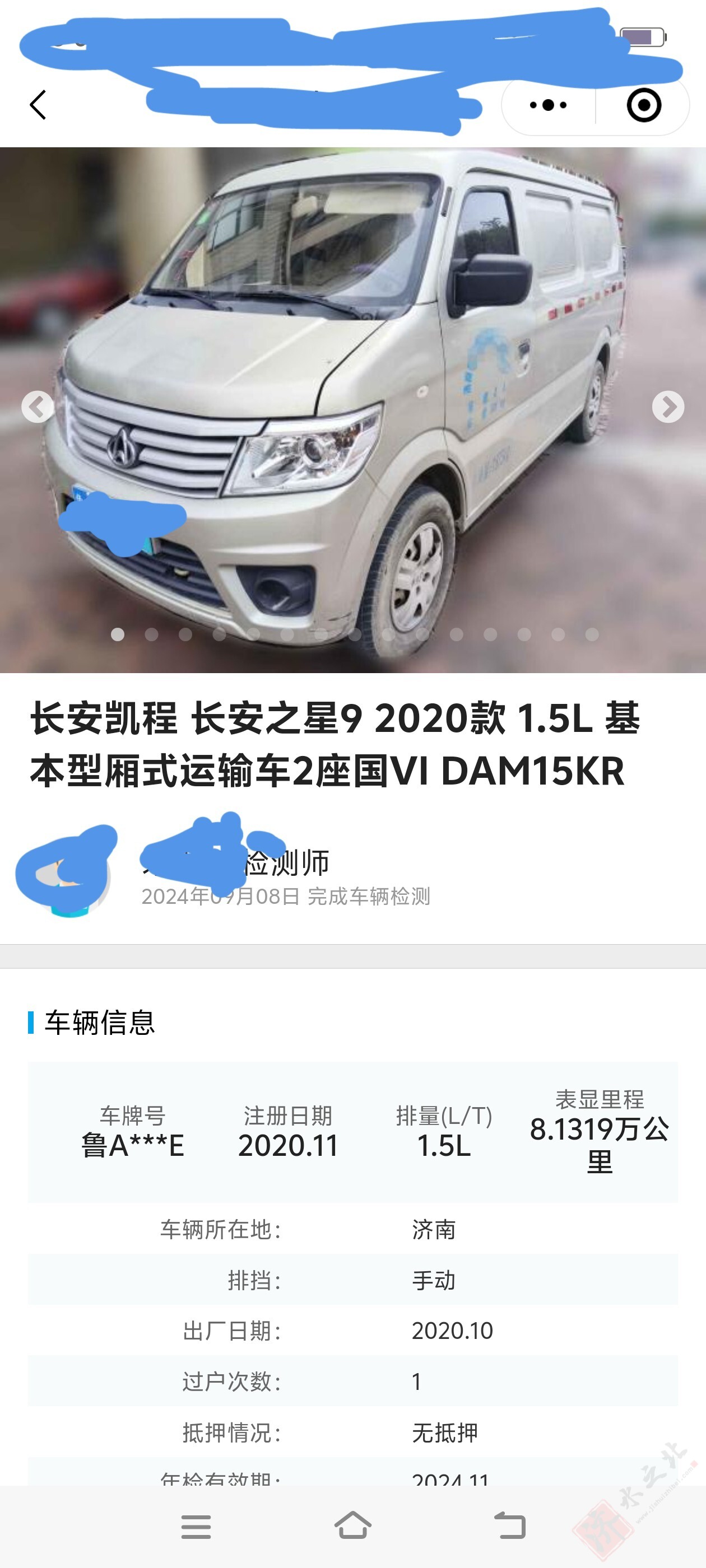Open recent apps from the navigation bar

point(196,1527)
